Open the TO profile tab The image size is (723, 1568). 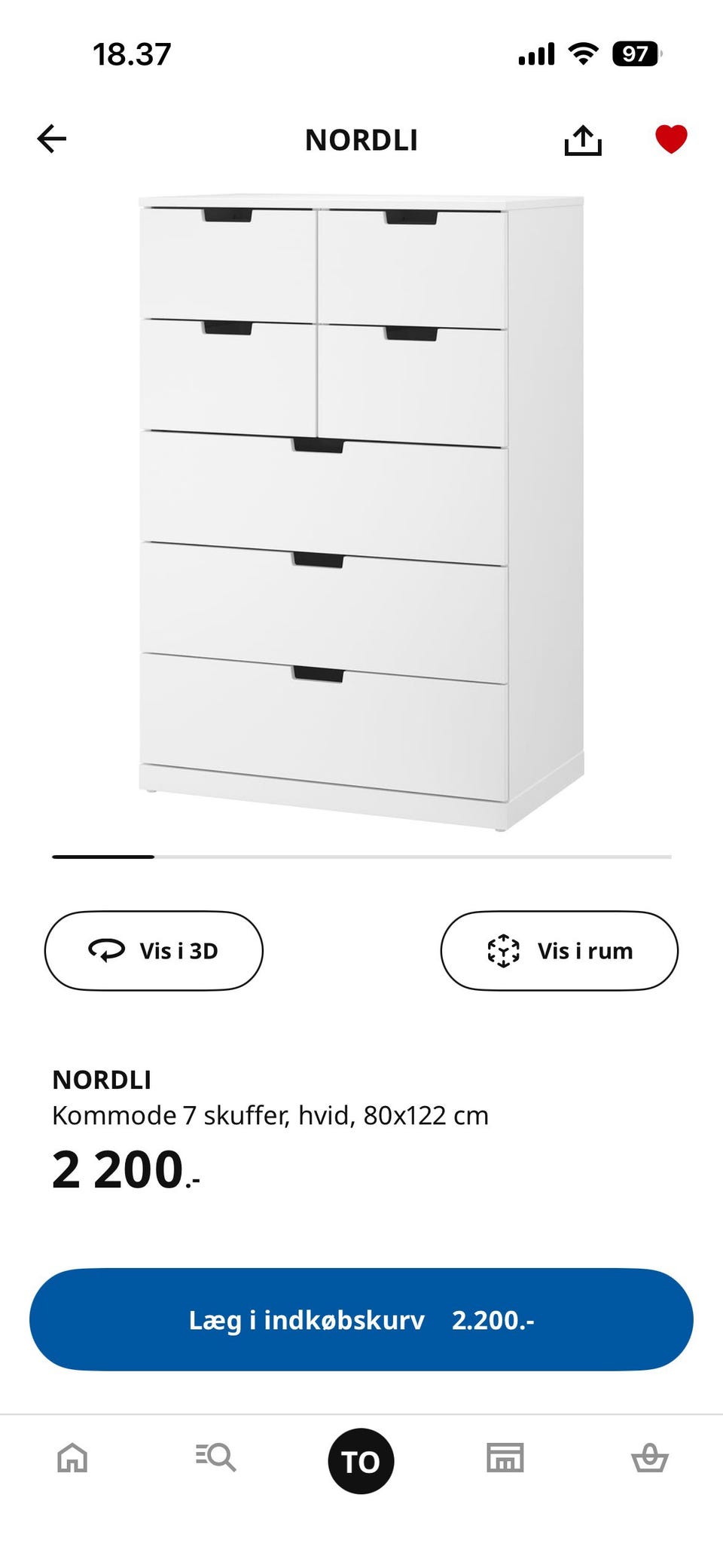pyautogui.click(x=361, y=1460)
